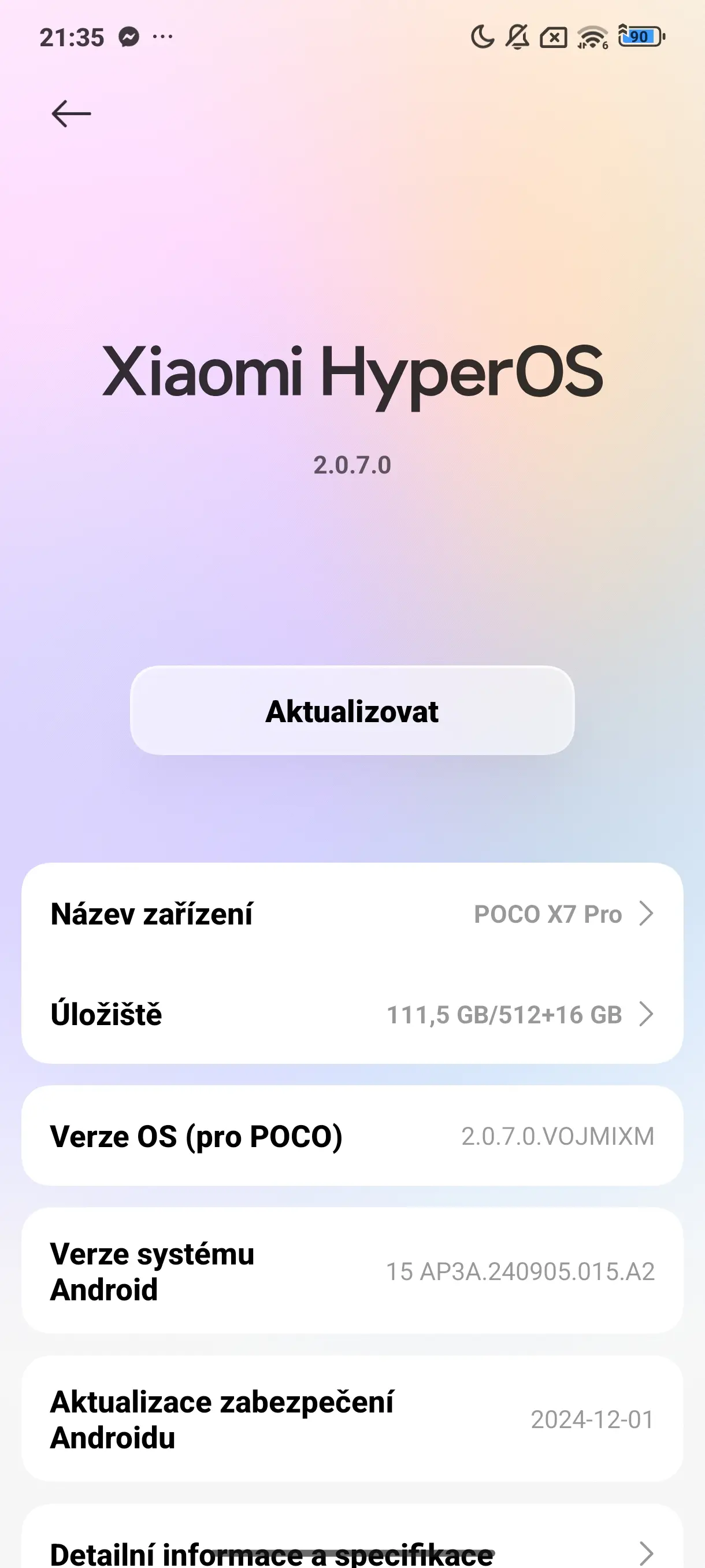Tap Aktualizace zabezpečení Androidu row
705x1568 pixels.
352,1419
